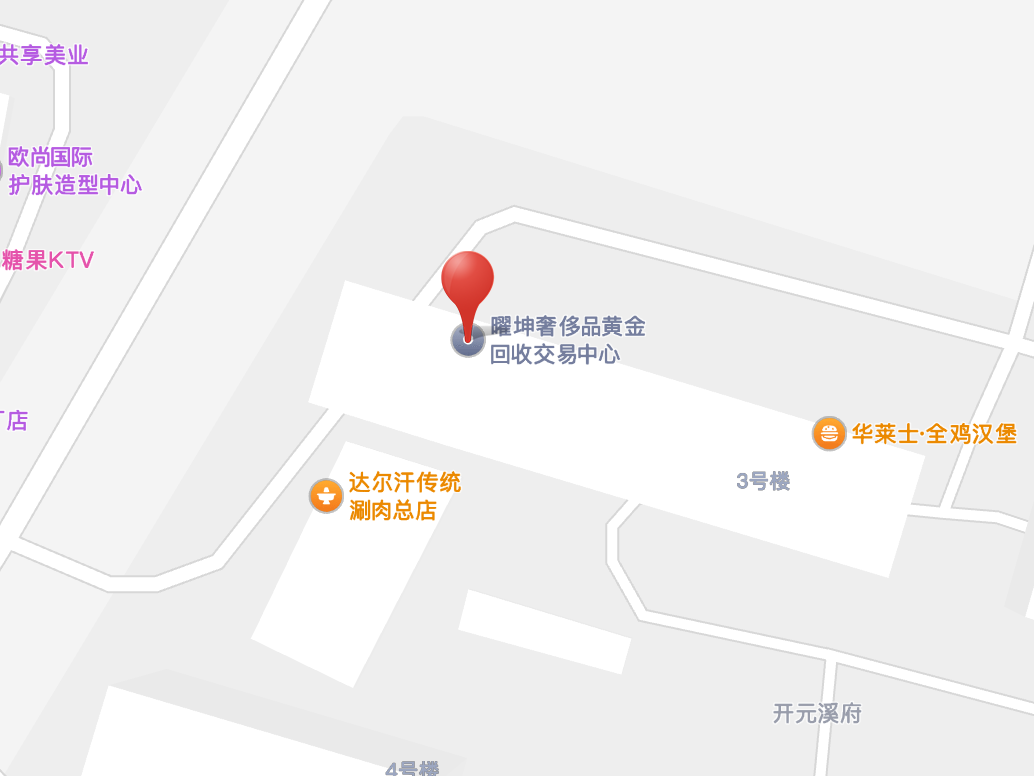The height and width of the screenshot is (776, 1034).
Task: Open 华莱士·全鸡汉堡 restaurant marker
Action: click(x=829, y=434)
